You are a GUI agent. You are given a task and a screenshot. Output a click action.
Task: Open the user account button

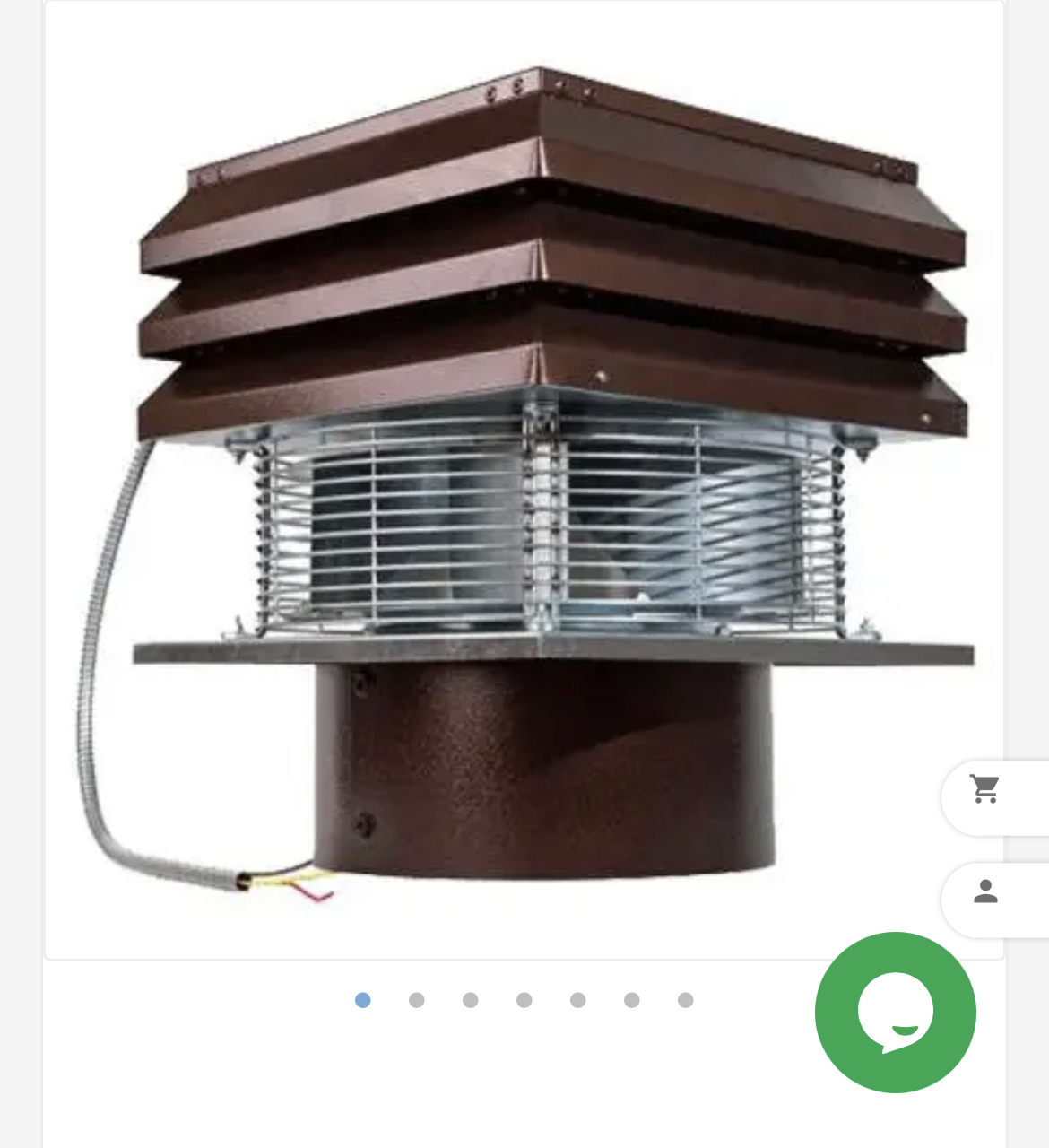pos(985,891)
